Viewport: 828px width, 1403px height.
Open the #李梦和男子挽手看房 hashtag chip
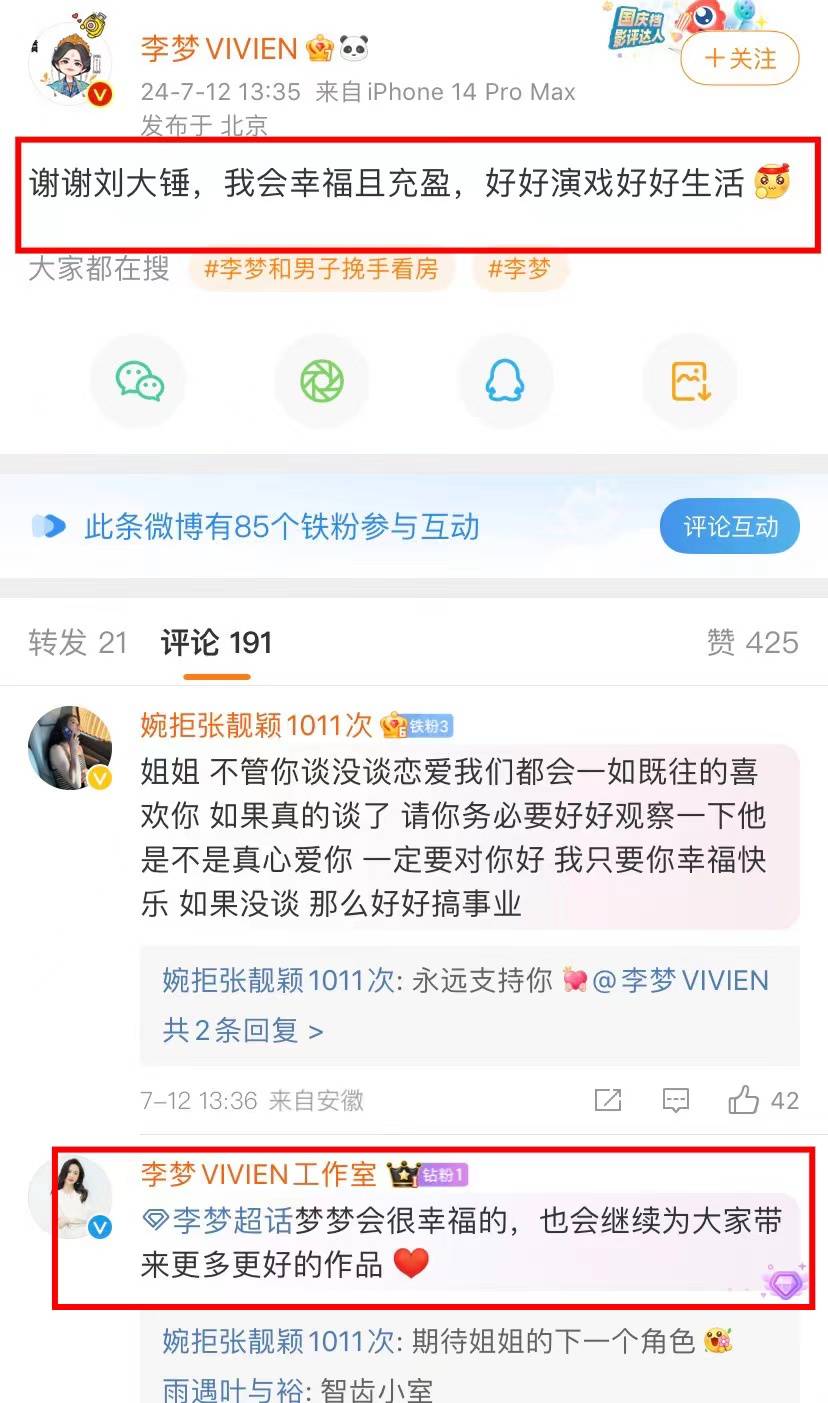tap(321, 269)
